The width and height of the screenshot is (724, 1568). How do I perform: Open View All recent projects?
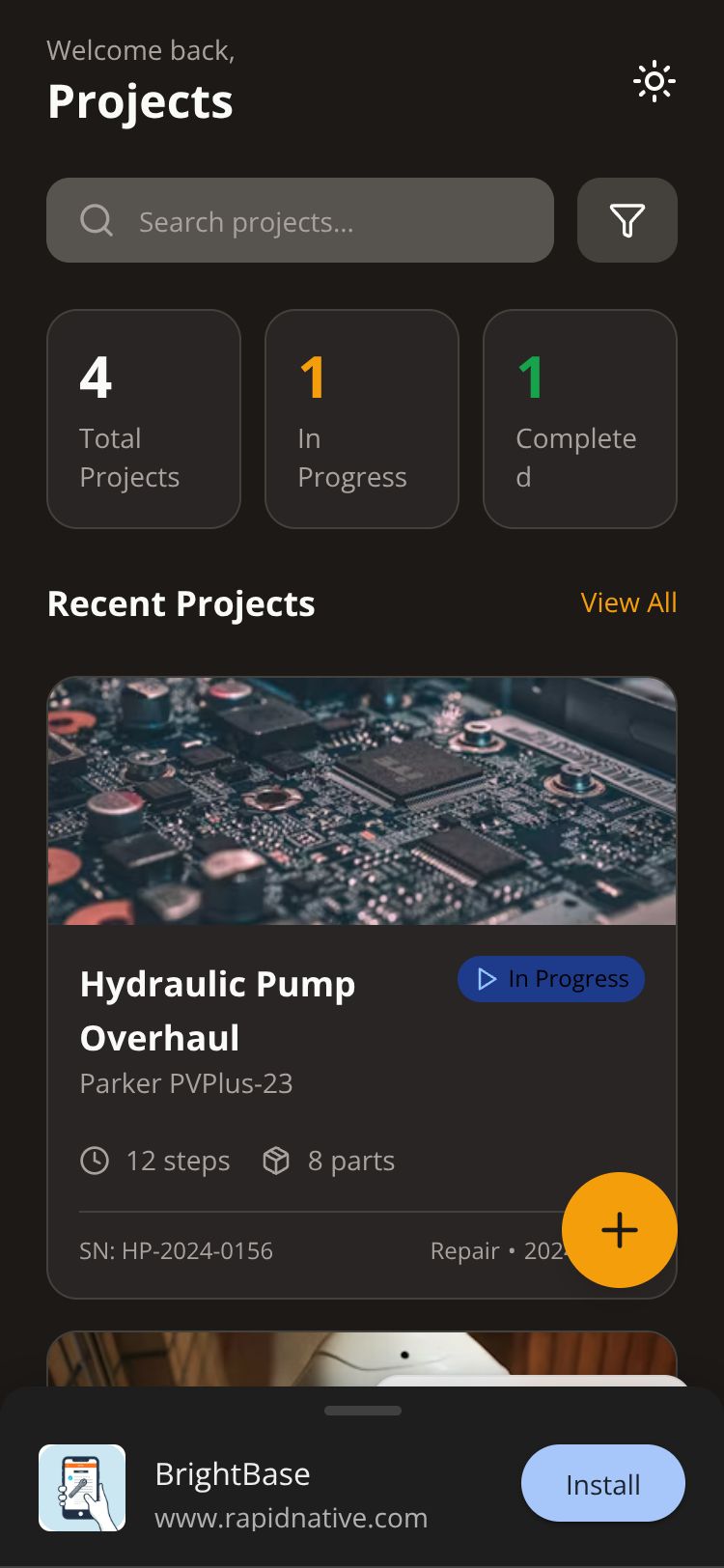tap(628, 602)
